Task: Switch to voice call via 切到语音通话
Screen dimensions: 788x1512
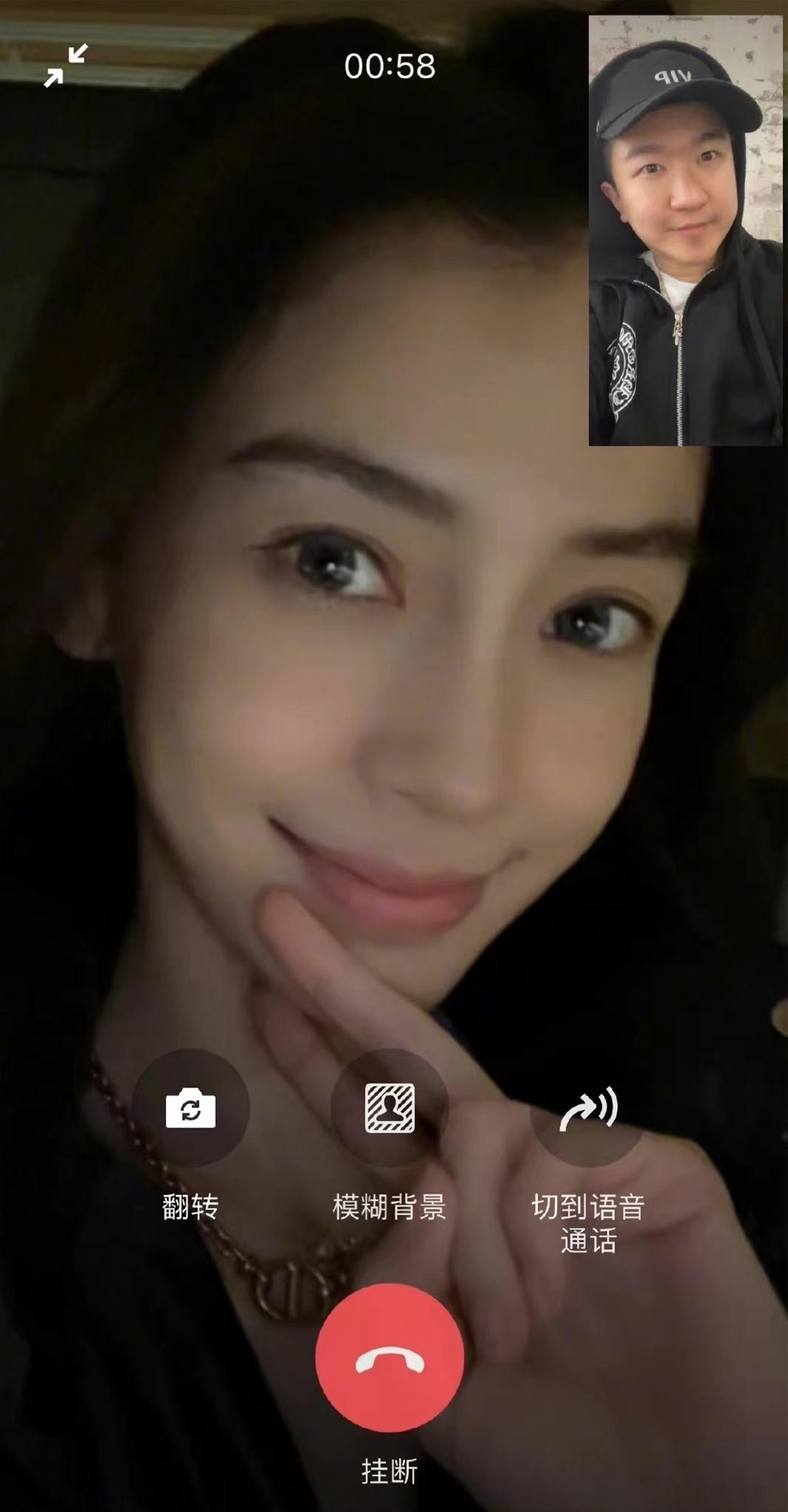Action: [588, 1107]
